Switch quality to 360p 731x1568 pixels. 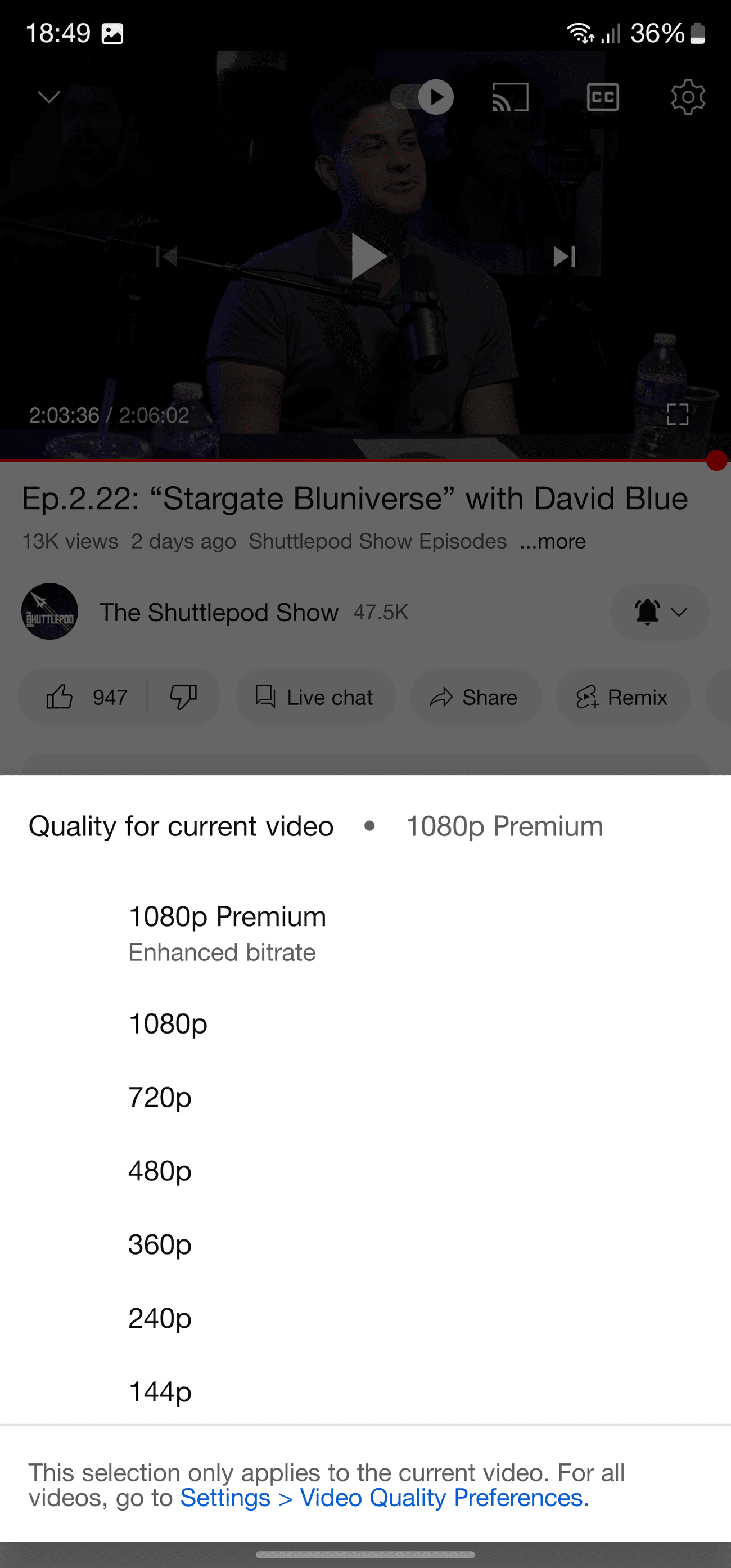[x=160, y=1245]
